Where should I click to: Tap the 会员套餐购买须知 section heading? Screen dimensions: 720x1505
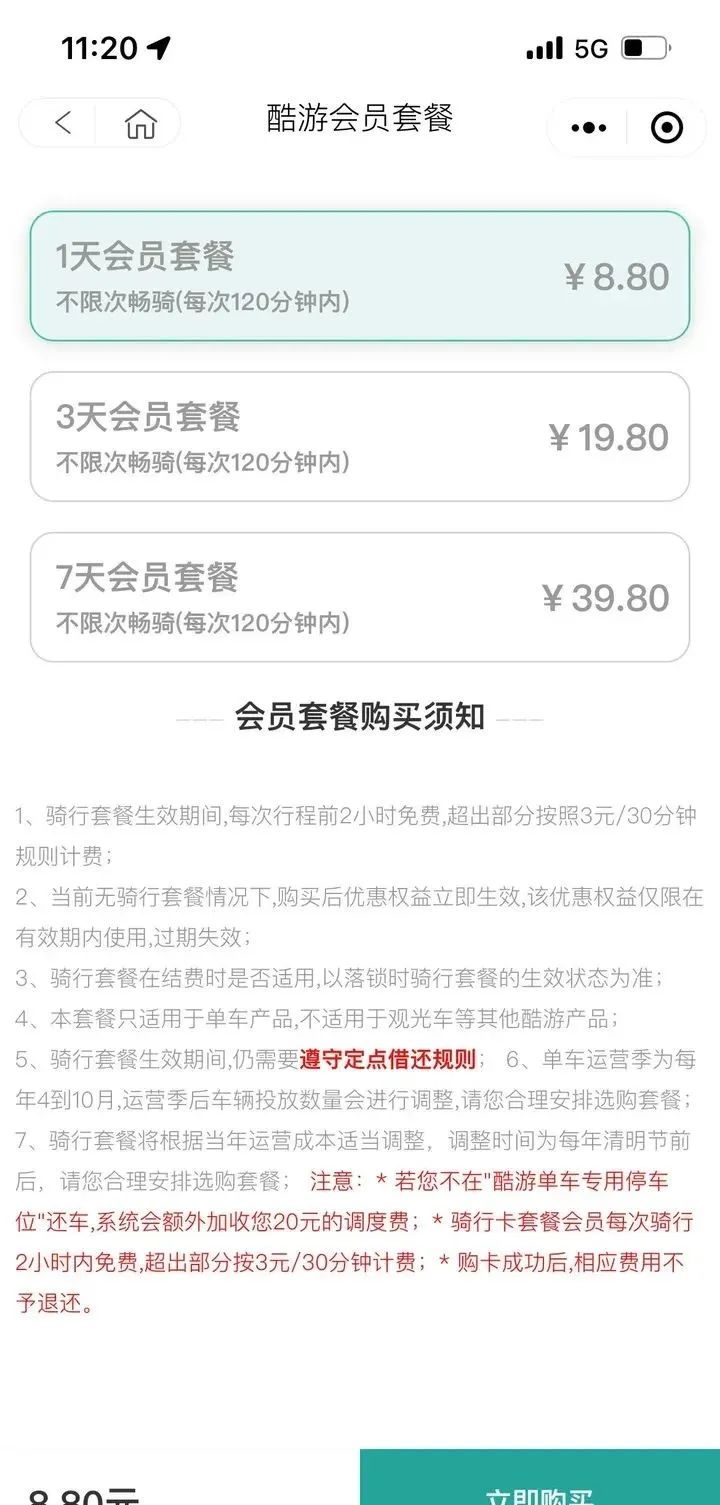360,716
